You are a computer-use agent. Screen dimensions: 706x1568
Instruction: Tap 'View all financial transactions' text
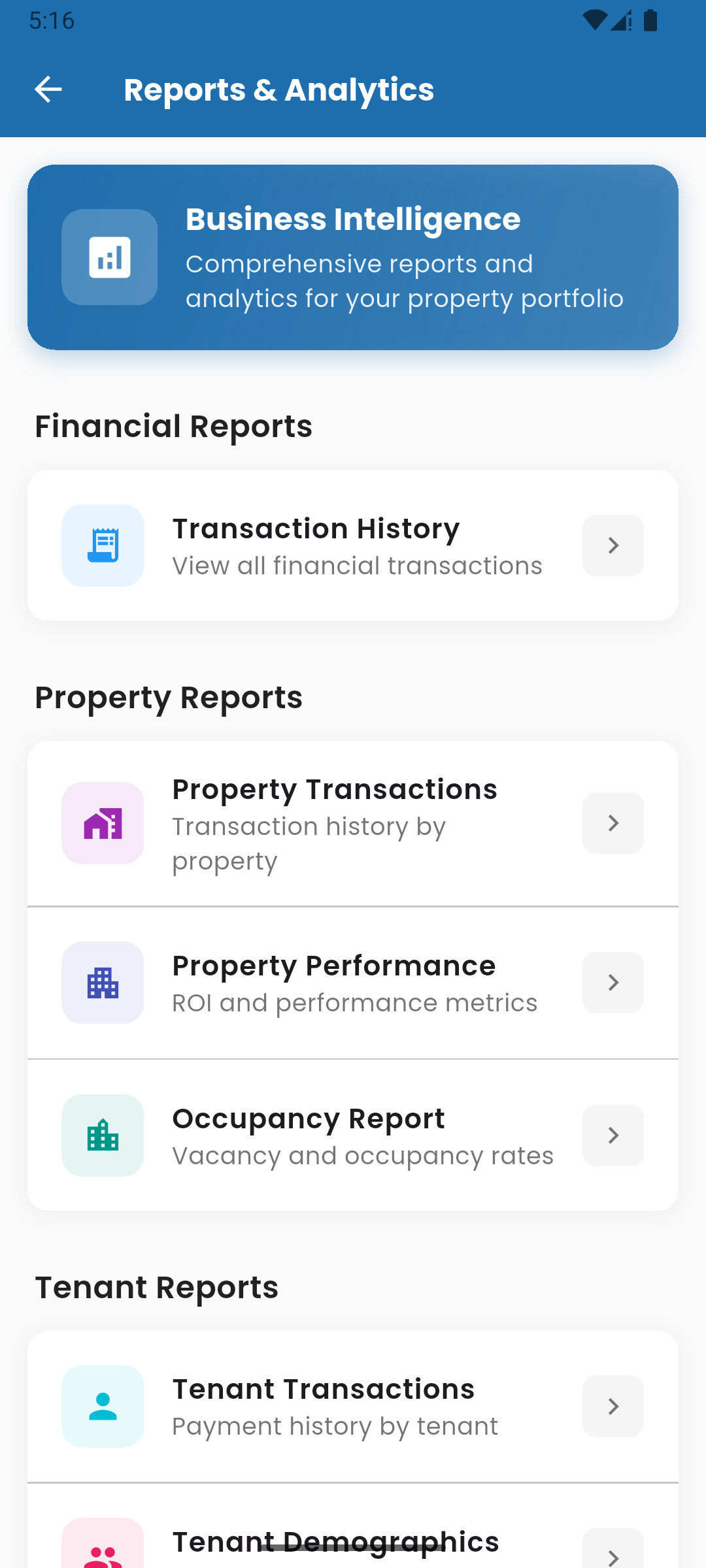point(357,566)
